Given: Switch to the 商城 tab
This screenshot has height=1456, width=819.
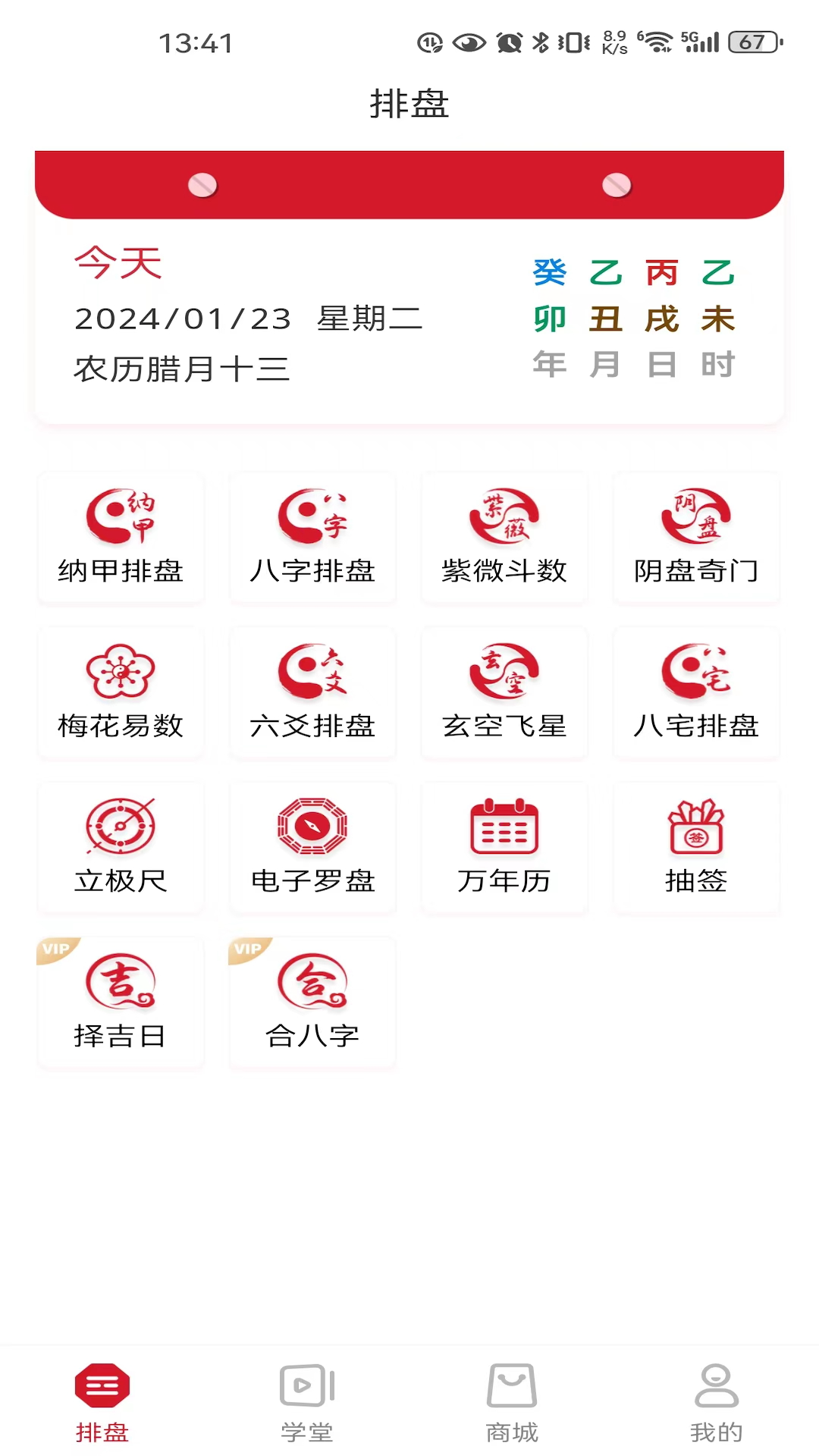Looking at the screenshot, I should tap(512, 1401).
